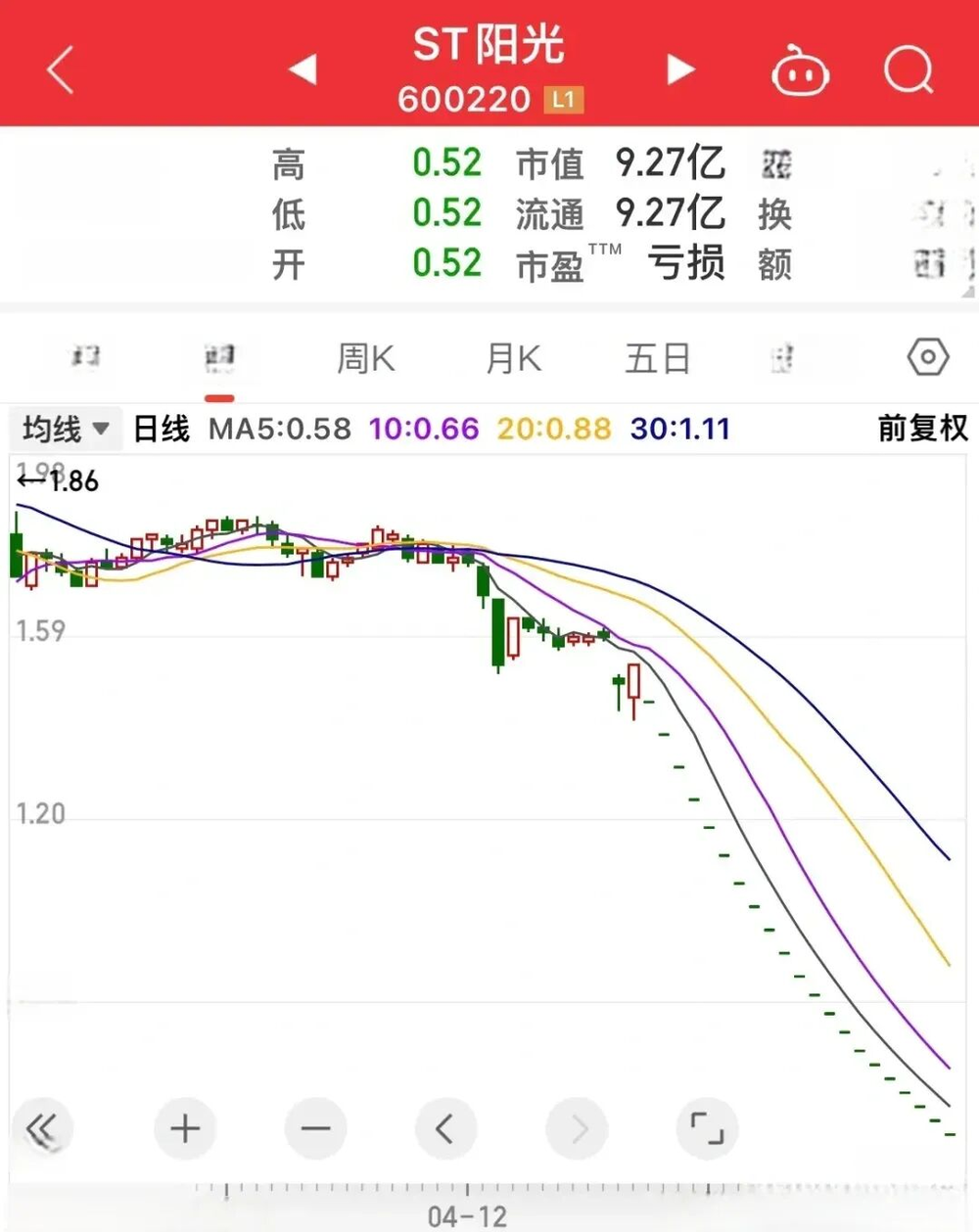Go back from ST阳光 stock page
Image resolution: width=979 pixels, height=1232 pixels.
coord(61,70)
